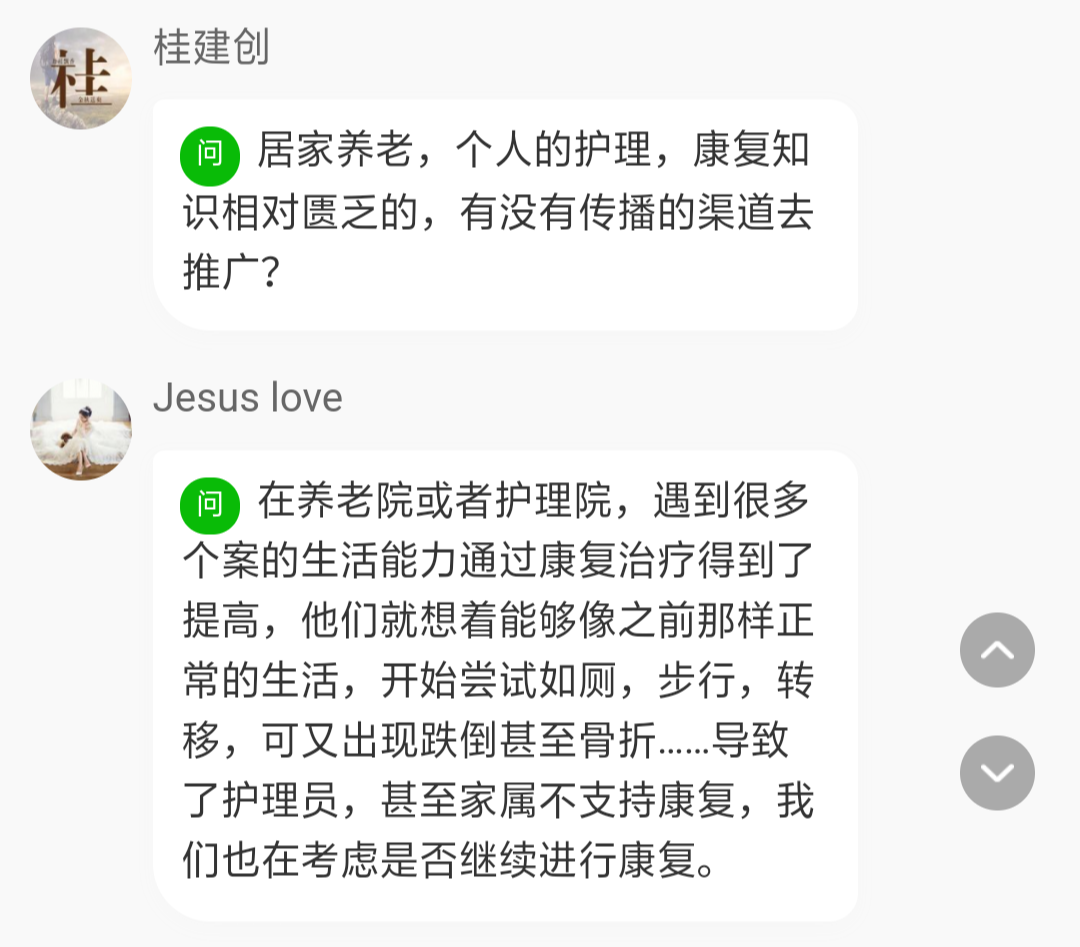This screenshot has height=947, width=1080.
Task: Open Jesus love's profile avatar
Action: [x=81, y=429]
